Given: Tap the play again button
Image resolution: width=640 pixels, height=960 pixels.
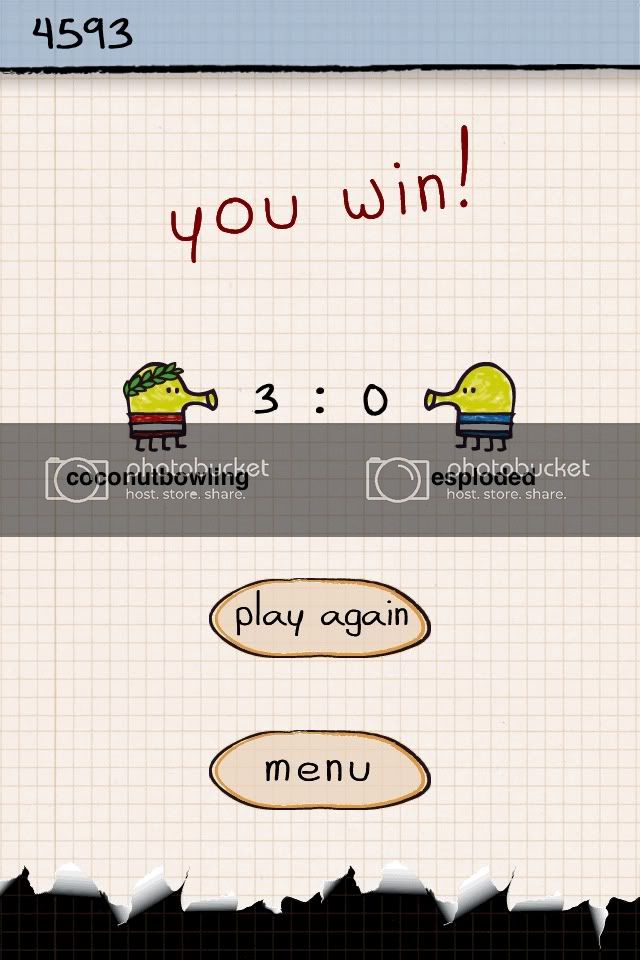Looking at the screenshot, I should coord(320,617).
